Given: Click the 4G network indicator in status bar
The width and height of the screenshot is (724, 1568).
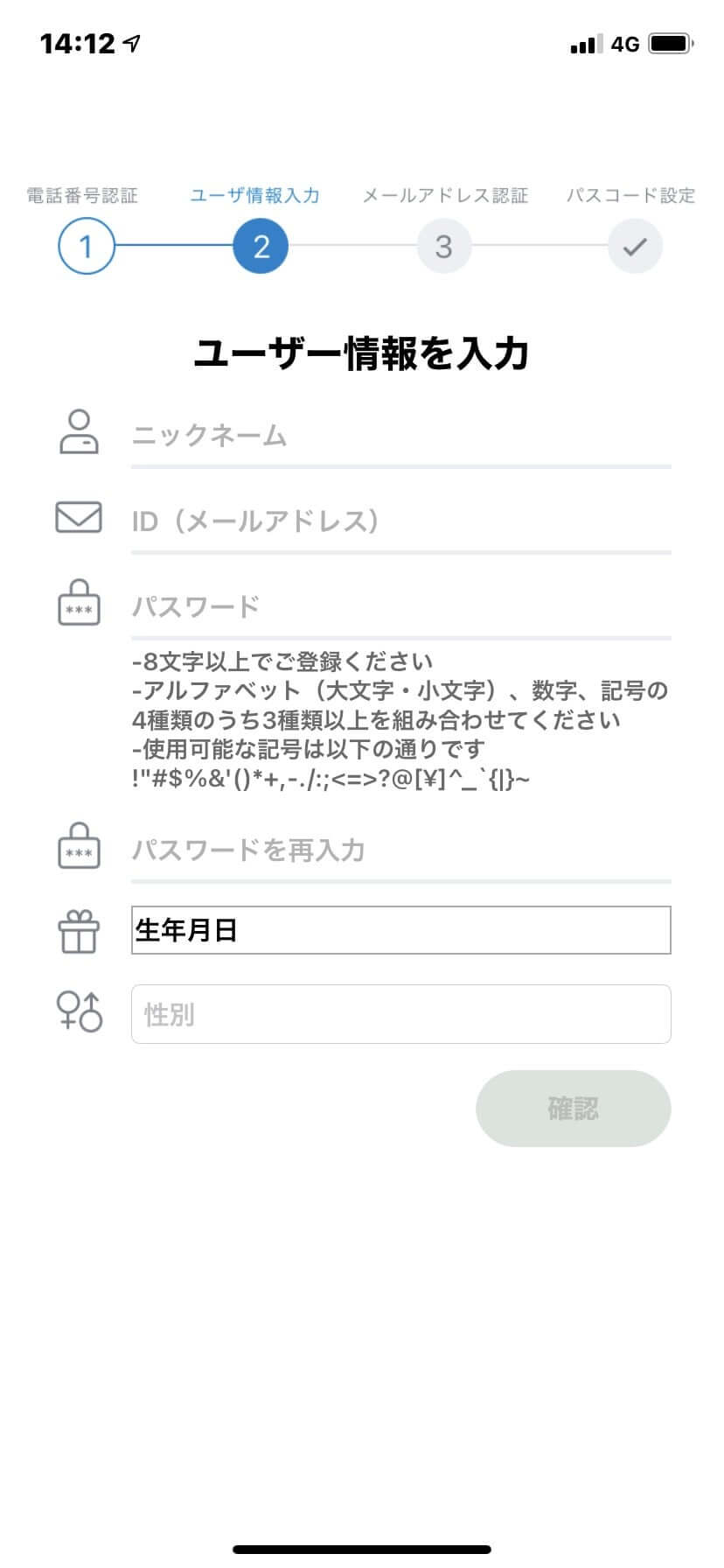Looking at the screenshot, I should point(623,43).
